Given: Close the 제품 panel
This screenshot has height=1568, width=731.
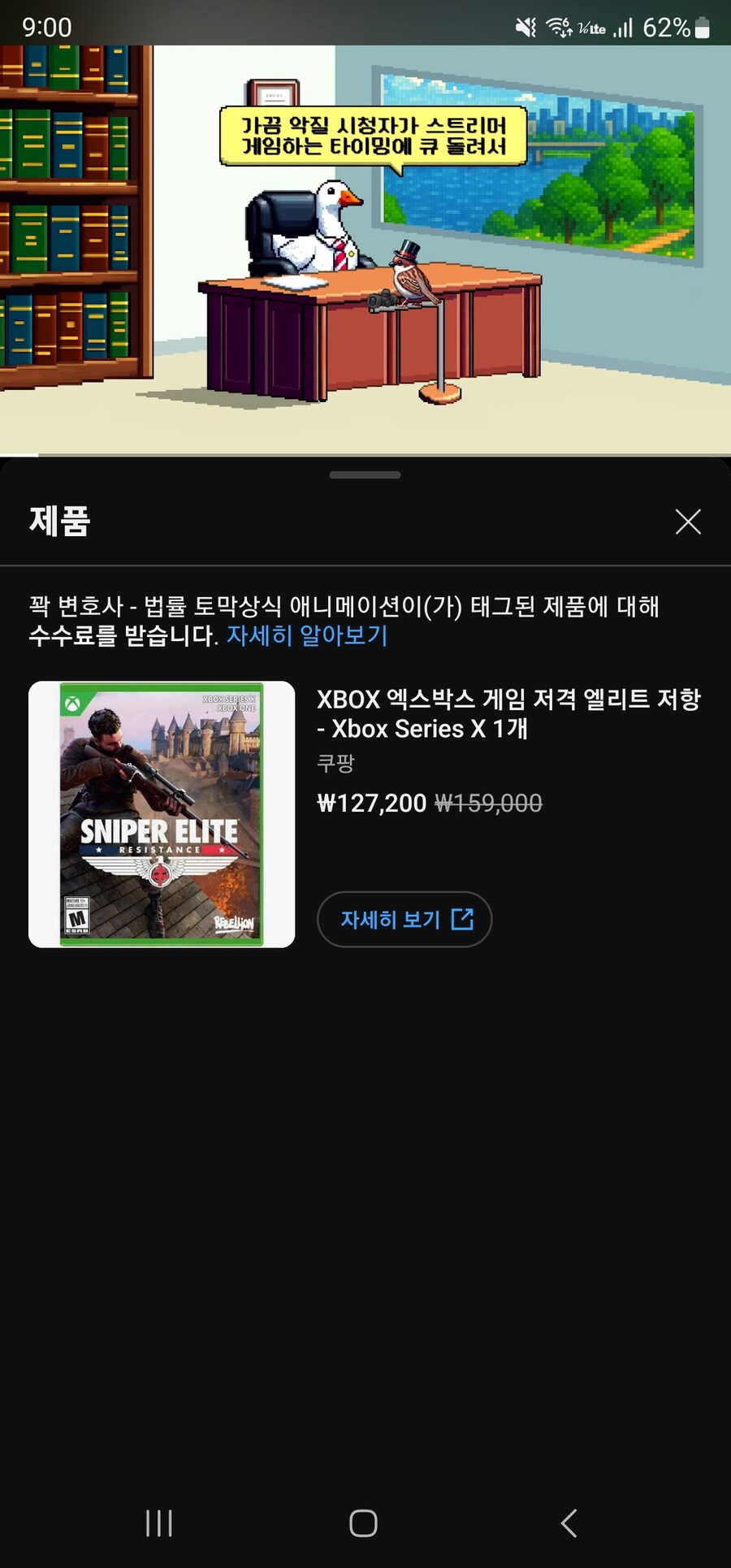Looking at the screenshot, I should coord(688,522).
